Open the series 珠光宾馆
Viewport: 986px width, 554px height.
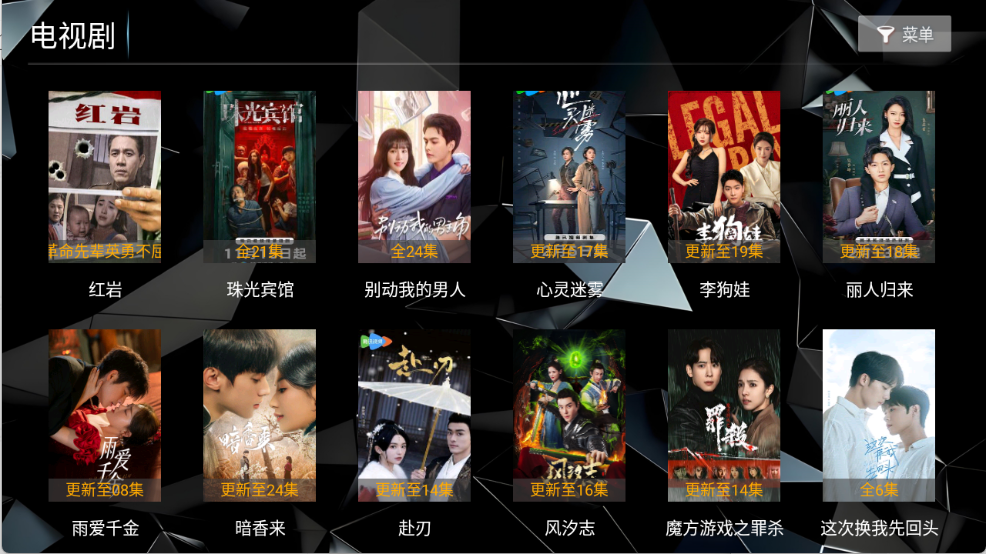pos(260,177)
